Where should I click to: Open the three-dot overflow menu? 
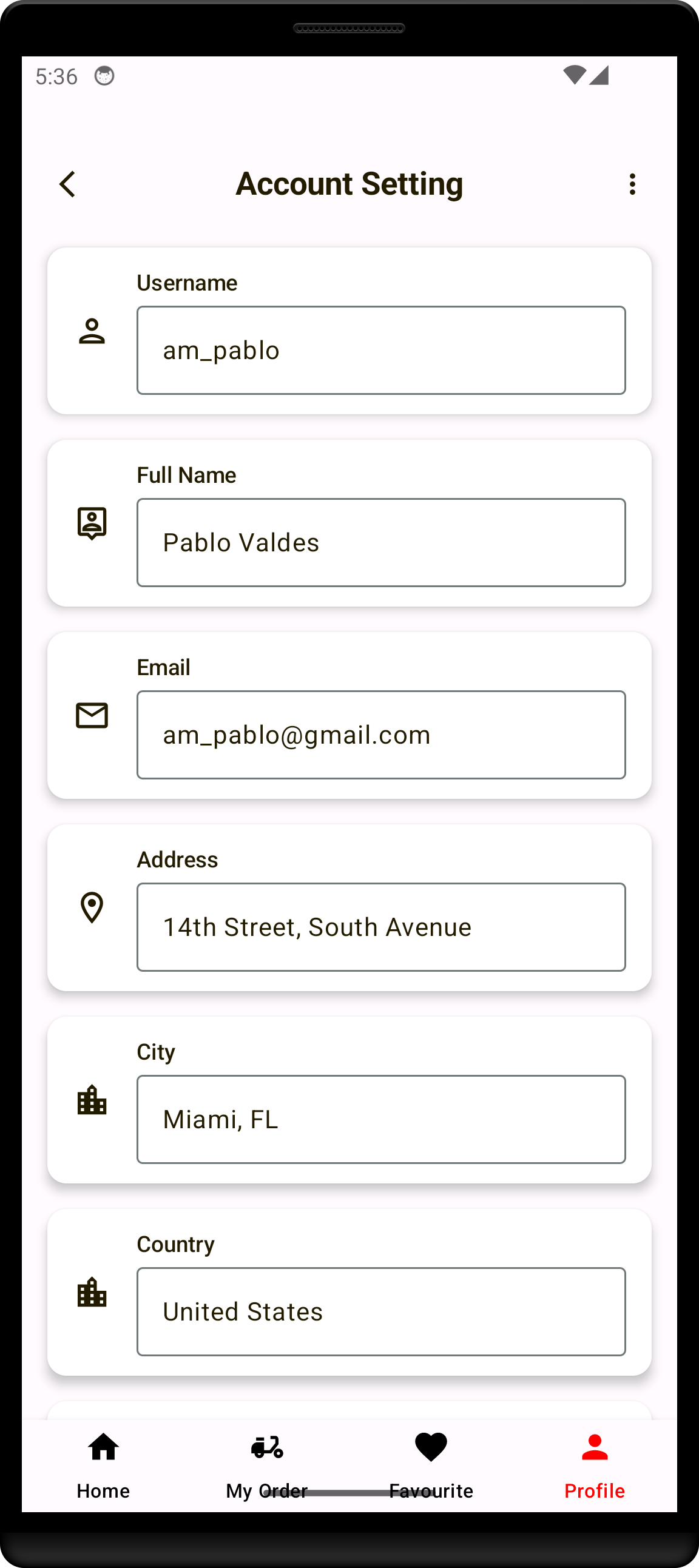click(632, 184)
